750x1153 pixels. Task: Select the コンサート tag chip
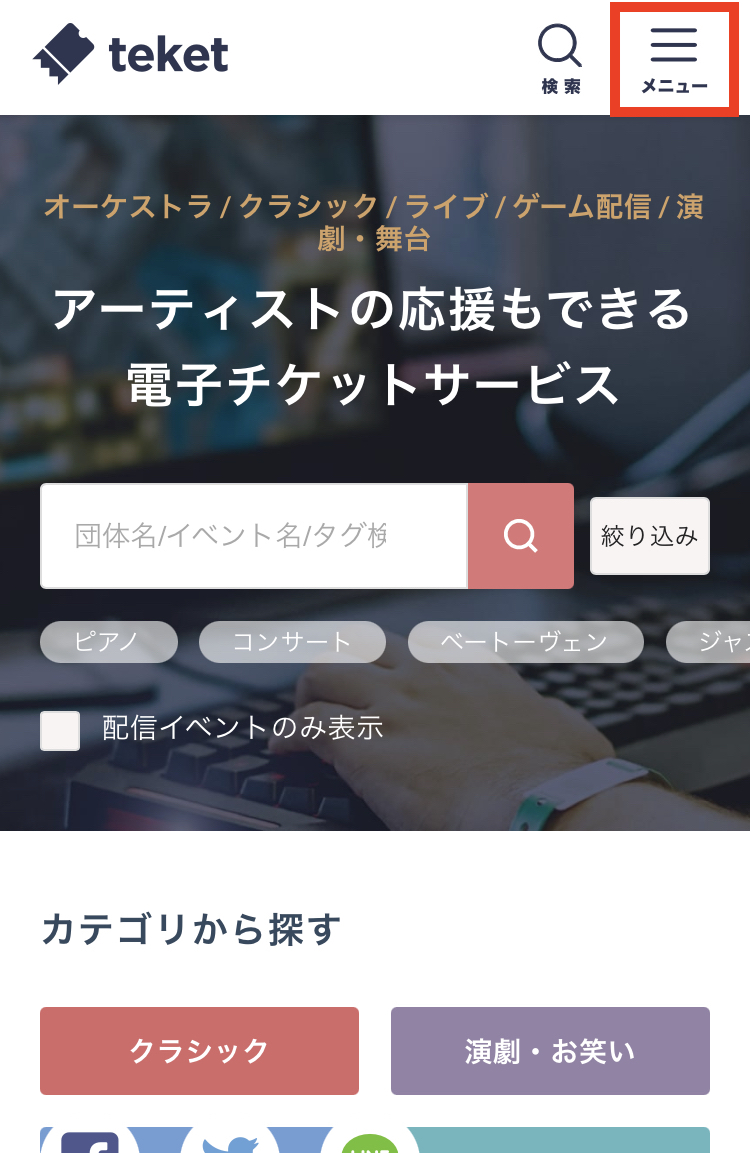[x=292, y=642]
